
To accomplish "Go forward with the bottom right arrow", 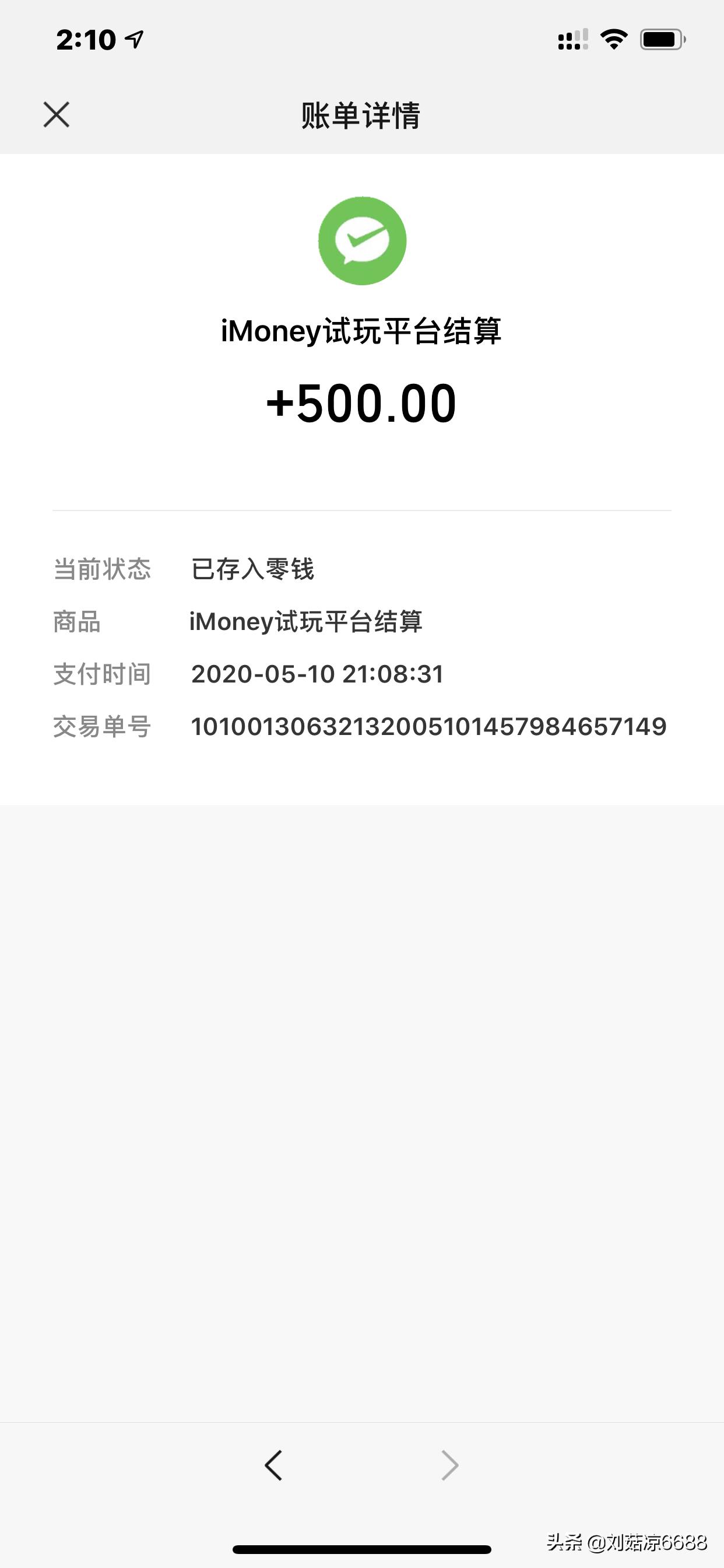I will coord(449,1465).
